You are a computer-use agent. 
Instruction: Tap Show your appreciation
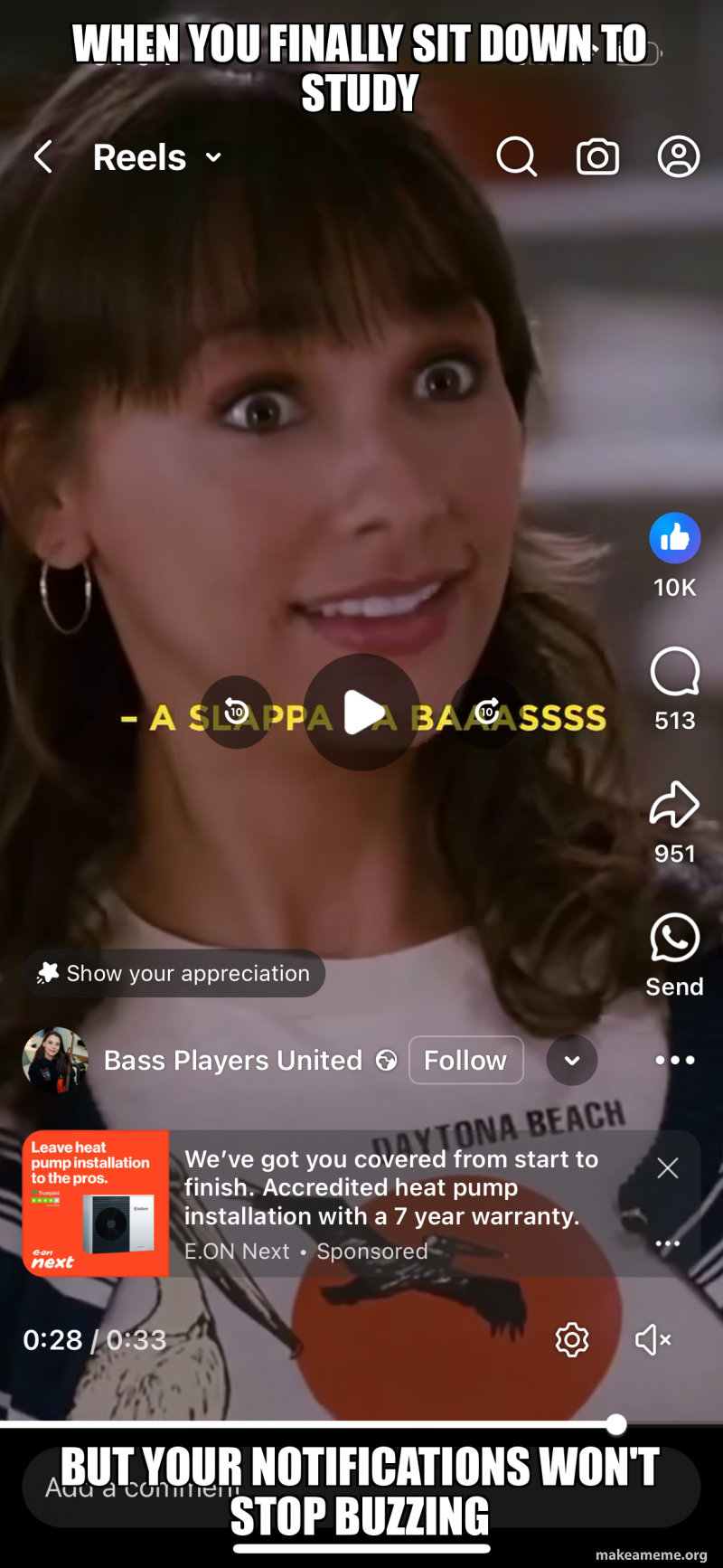[174, 973]
